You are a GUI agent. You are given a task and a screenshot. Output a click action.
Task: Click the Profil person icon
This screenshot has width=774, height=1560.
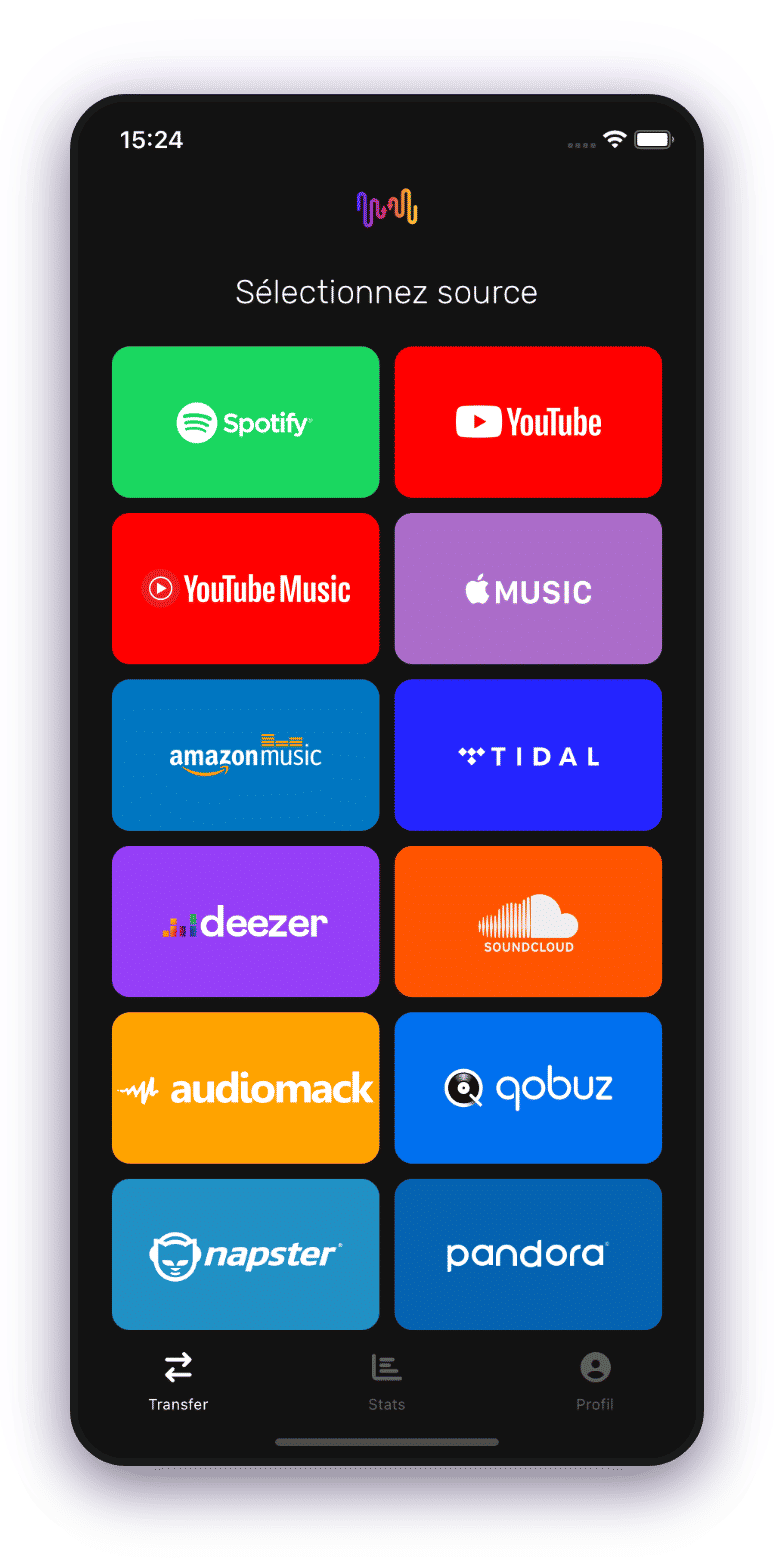click(595, 1365)
